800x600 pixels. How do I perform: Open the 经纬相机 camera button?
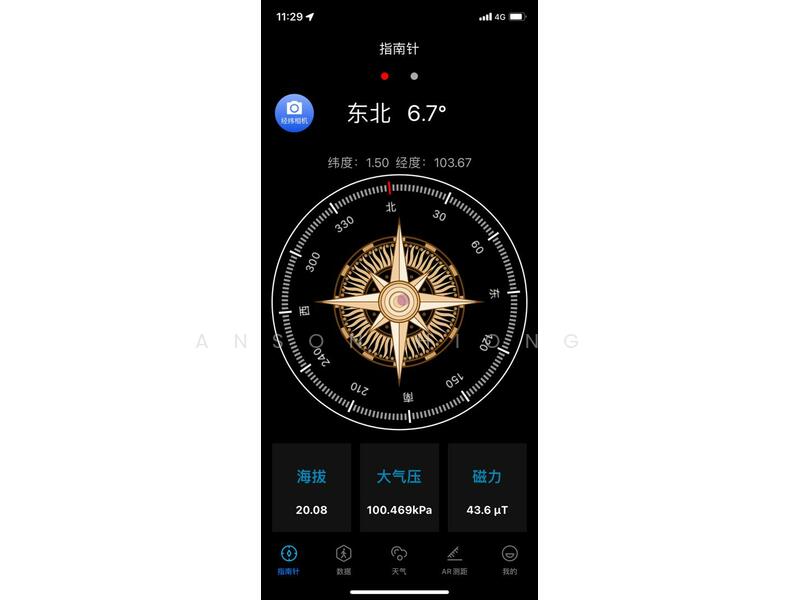tap(294, 113)
